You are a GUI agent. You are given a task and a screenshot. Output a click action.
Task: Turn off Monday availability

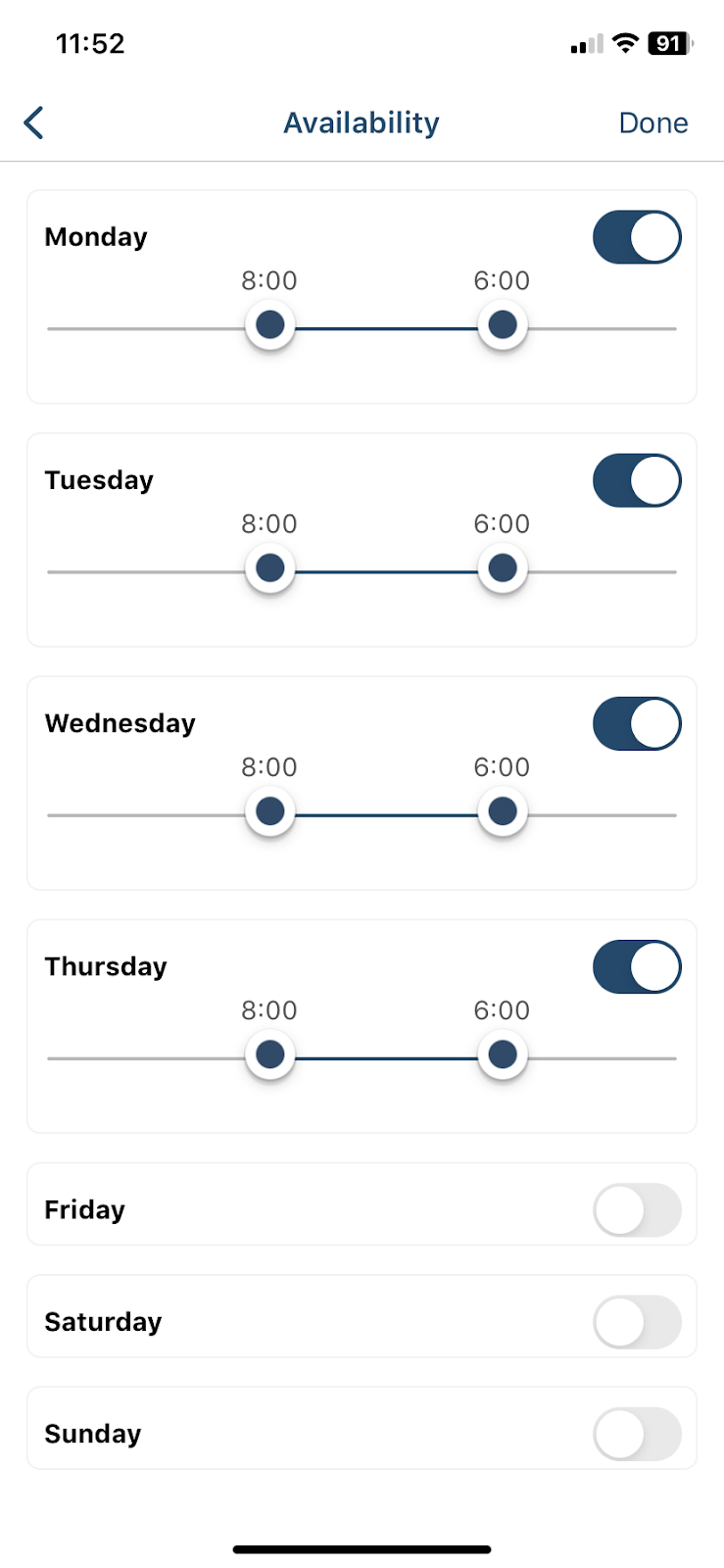(x=637, y=237)
